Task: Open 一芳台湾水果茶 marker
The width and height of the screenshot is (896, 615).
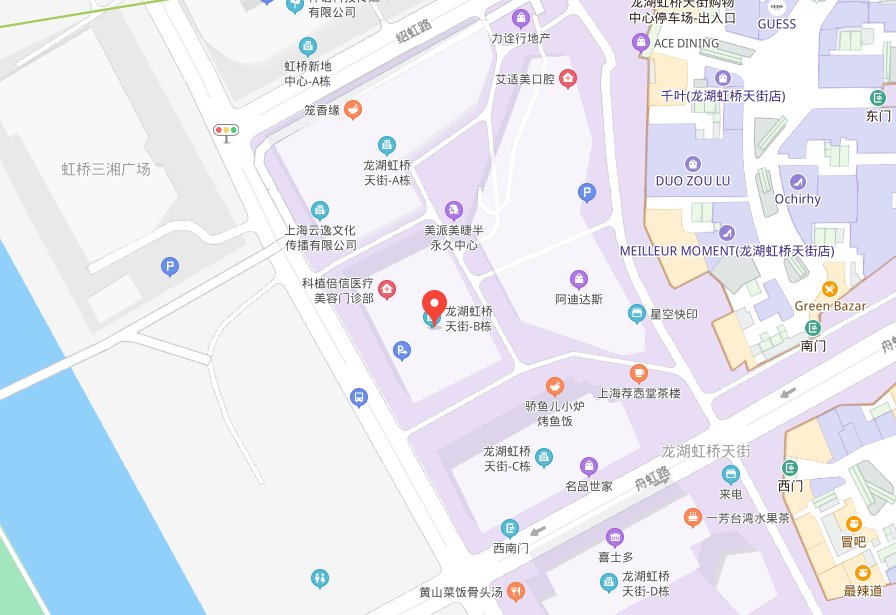Action: (692, 517)
